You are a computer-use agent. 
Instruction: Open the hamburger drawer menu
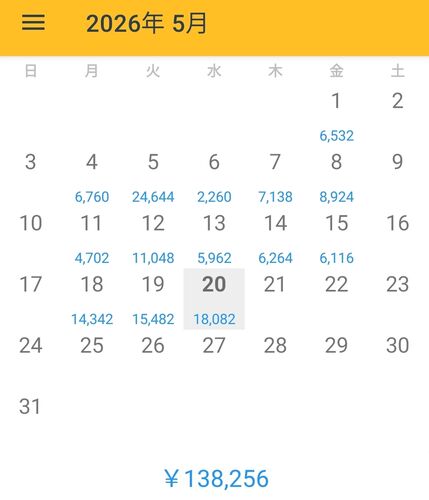pos(33,23)
